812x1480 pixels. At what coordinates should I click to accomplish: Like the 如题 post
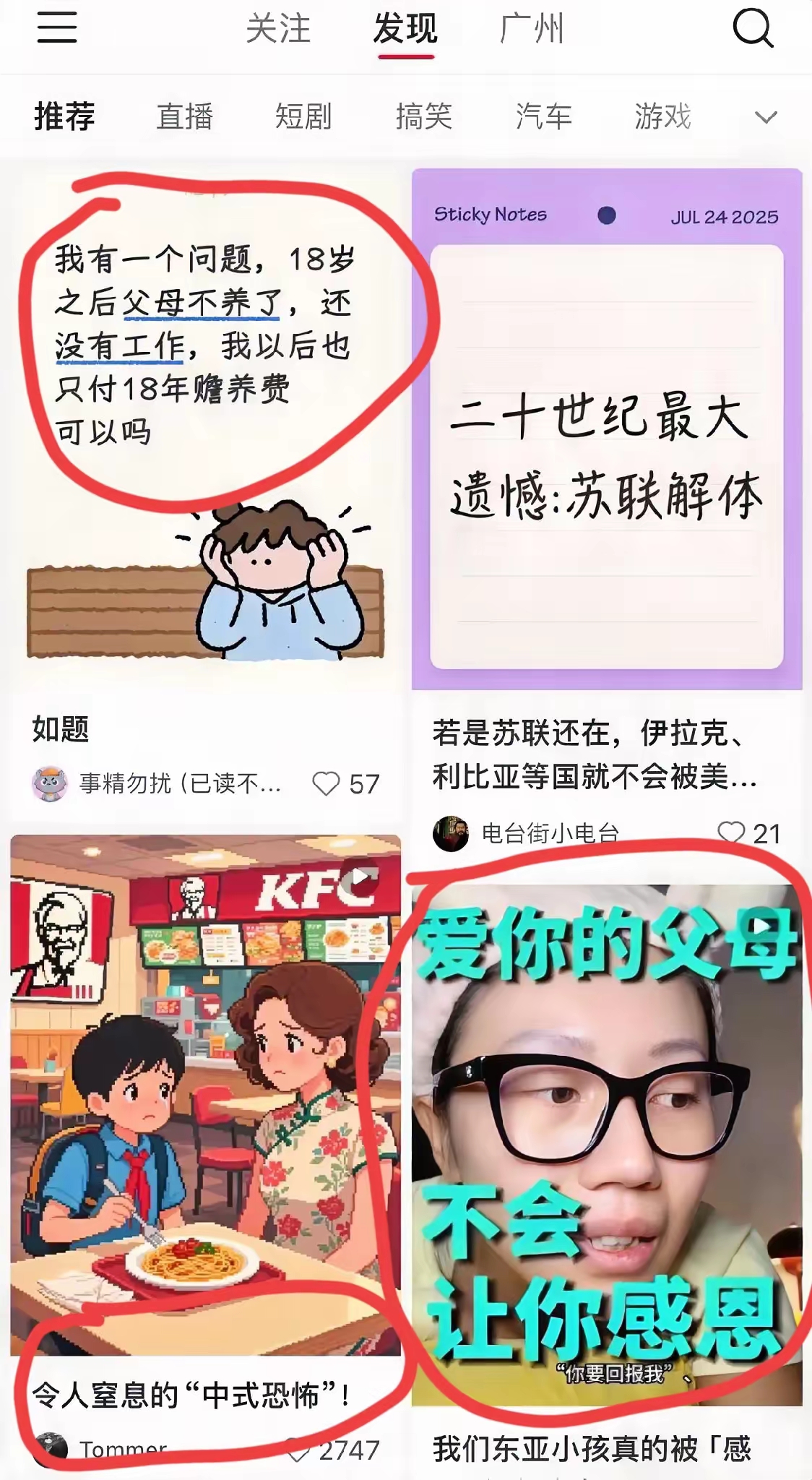327,783
